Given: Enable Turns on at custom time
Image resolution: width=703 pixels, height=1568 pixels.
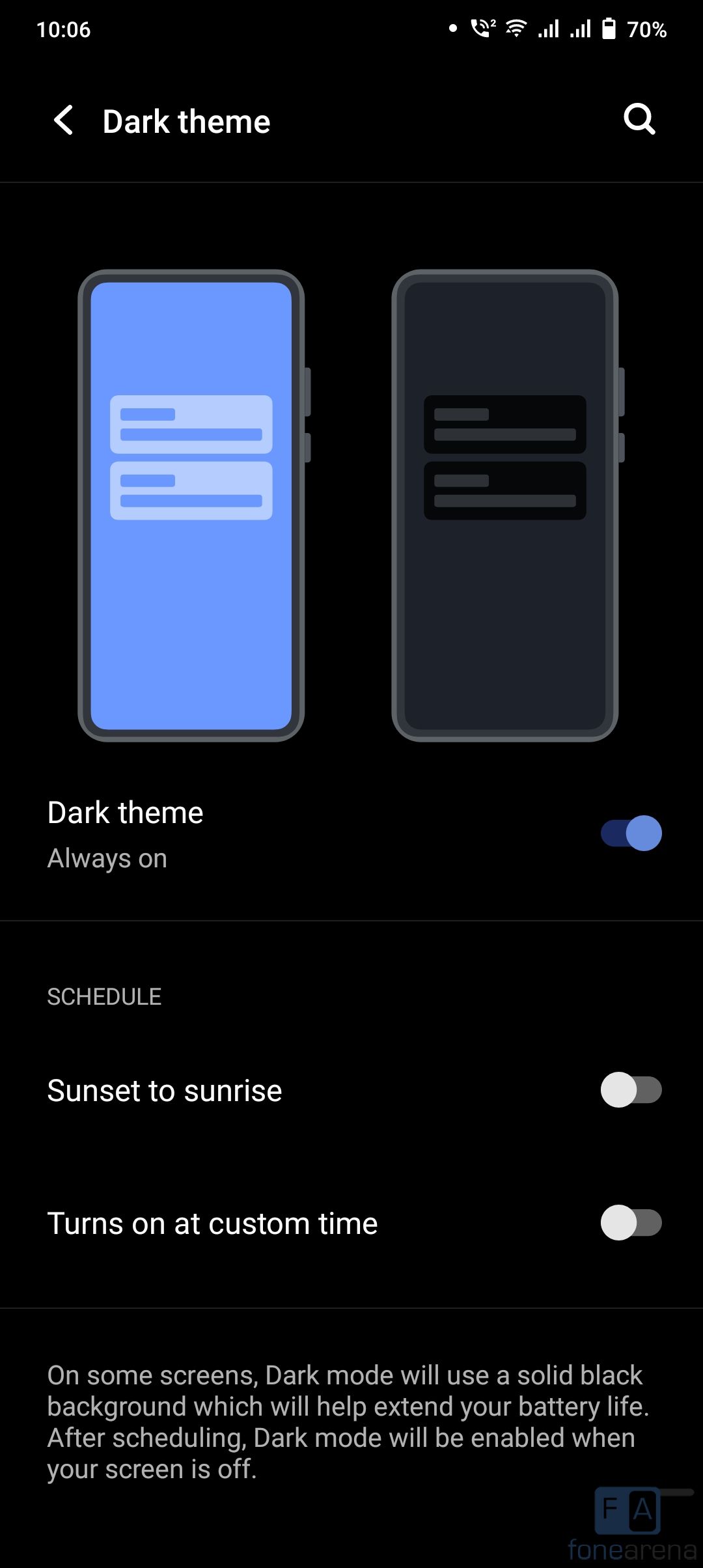Looking at the screenshot, I should coord(631,1223).
